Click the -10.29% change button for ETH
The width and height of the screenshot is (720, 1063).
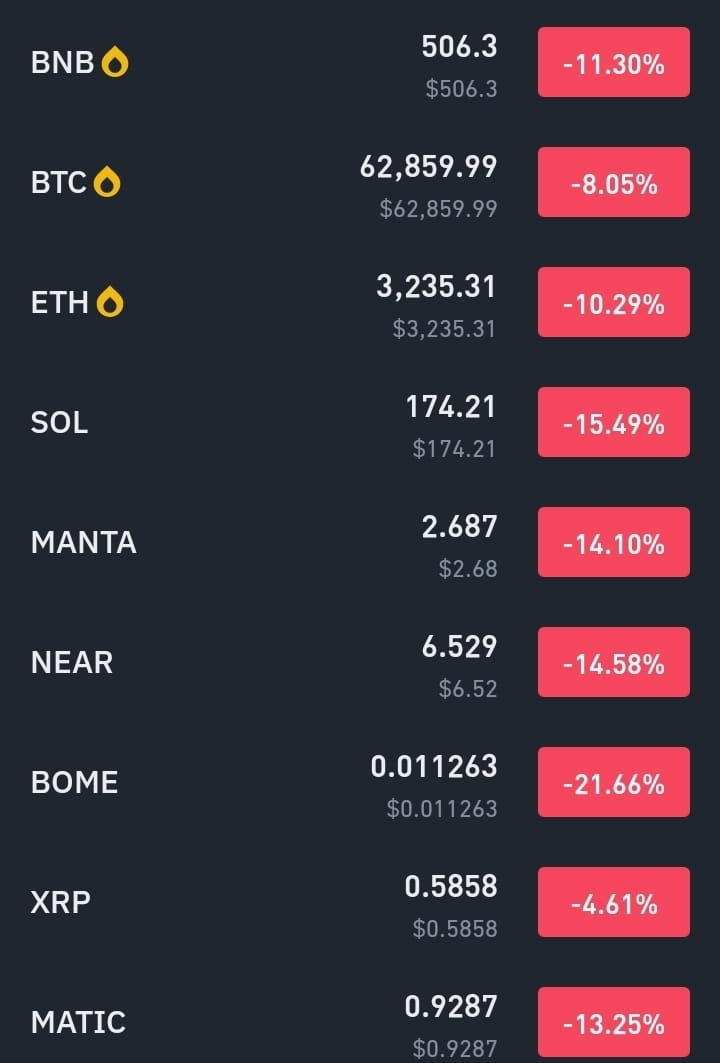pyautogui.click(x=613, y=302)
